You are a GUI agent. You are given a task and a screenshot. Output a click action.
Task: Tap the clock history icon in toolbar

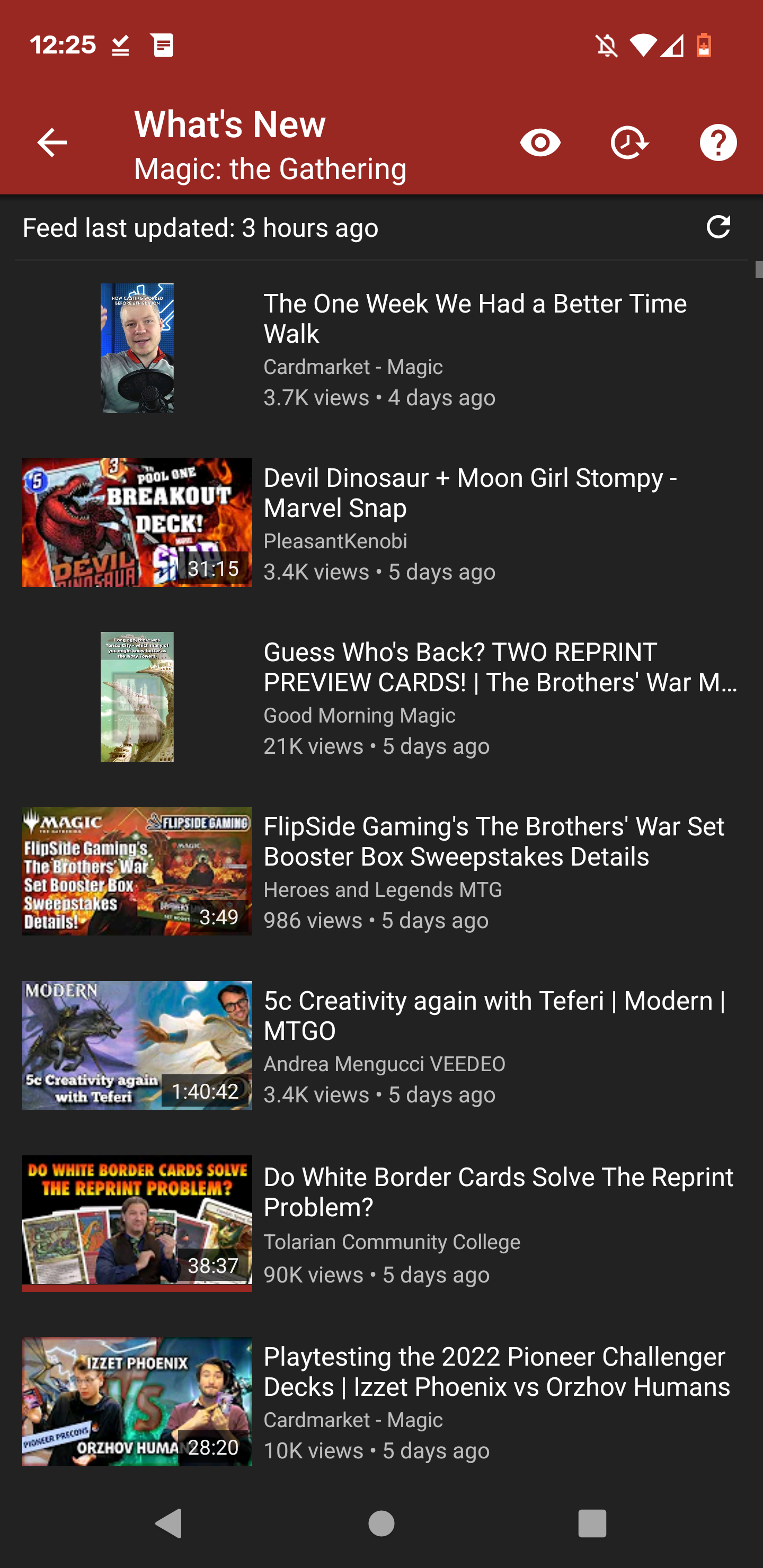[x=629, y=143]
